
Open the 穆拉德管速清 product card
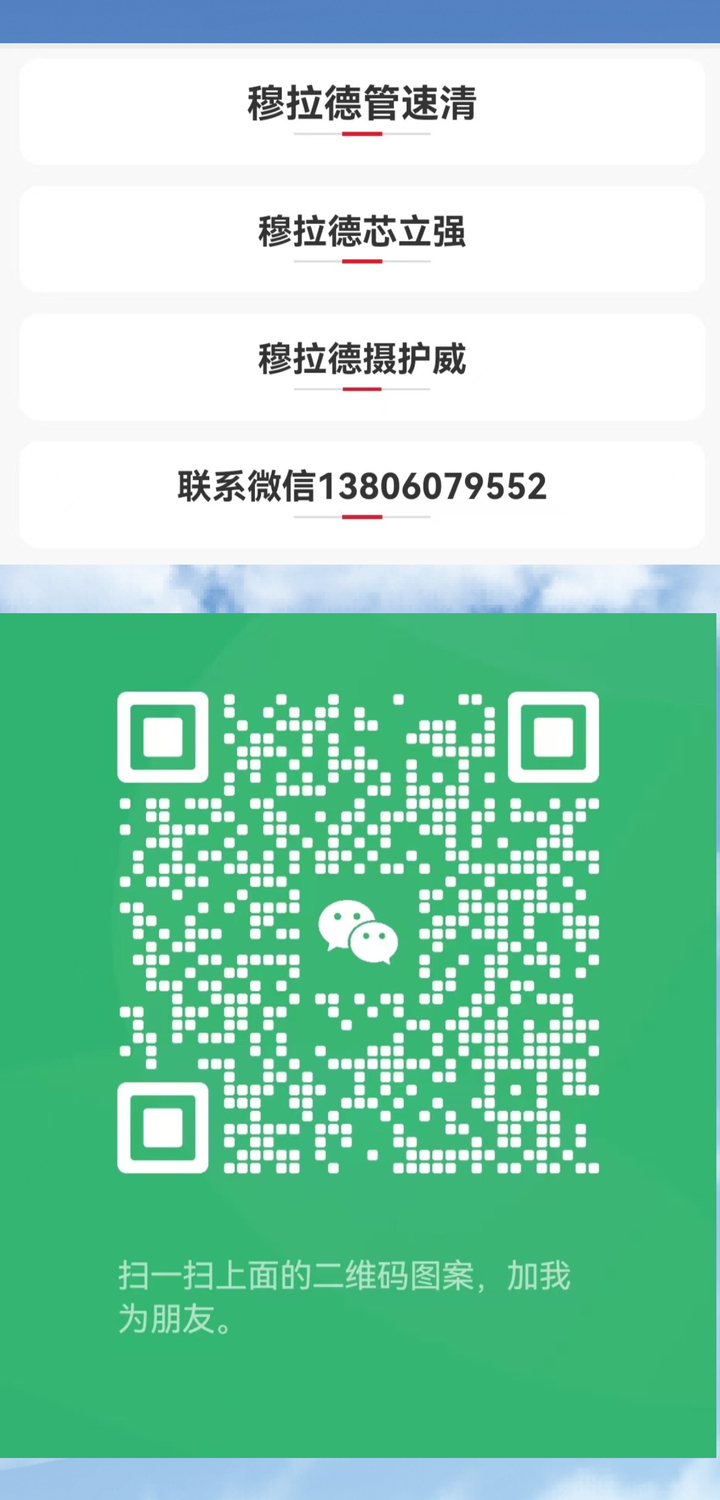pyautogui.click(x=360, y=105)
